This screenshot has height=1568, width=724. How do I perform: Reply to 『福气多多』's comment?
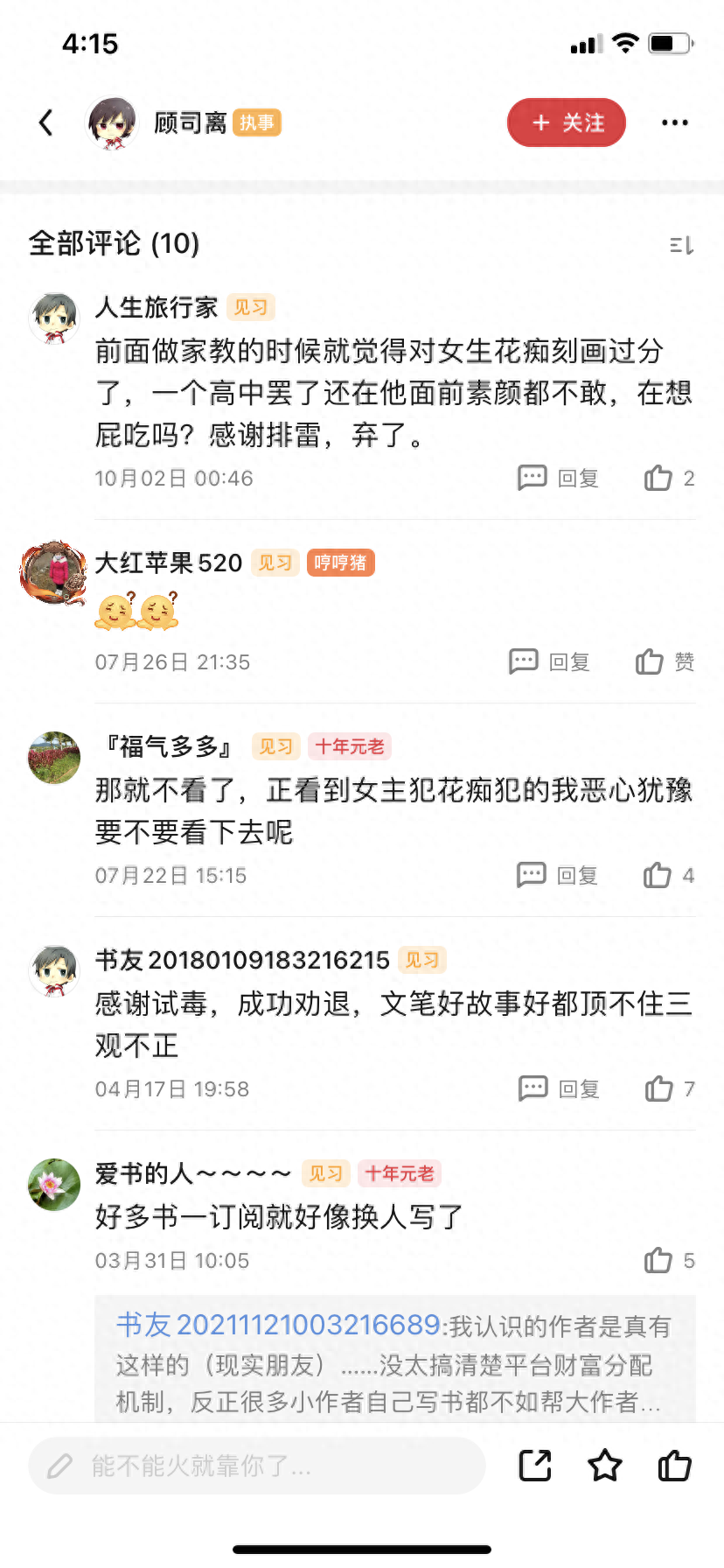coord(558,875)
